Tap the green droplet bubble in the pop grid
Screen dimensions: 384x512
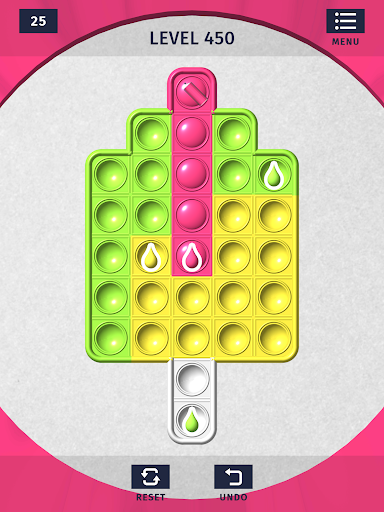[x=274, y=174]
